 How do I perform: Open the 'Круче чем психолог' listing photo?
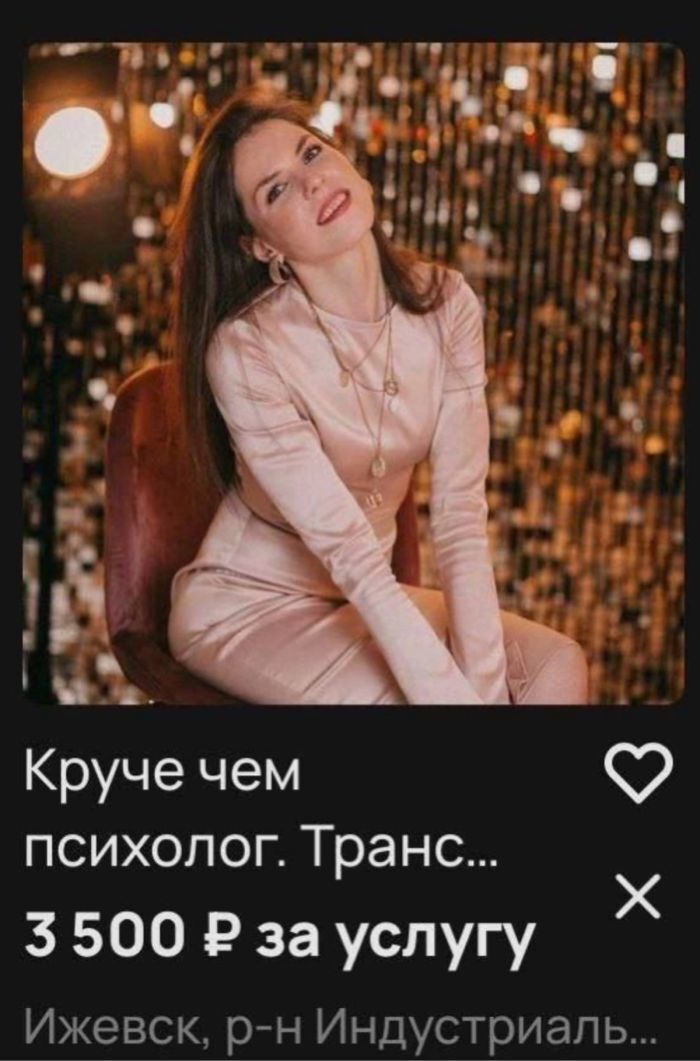point(353,373)
